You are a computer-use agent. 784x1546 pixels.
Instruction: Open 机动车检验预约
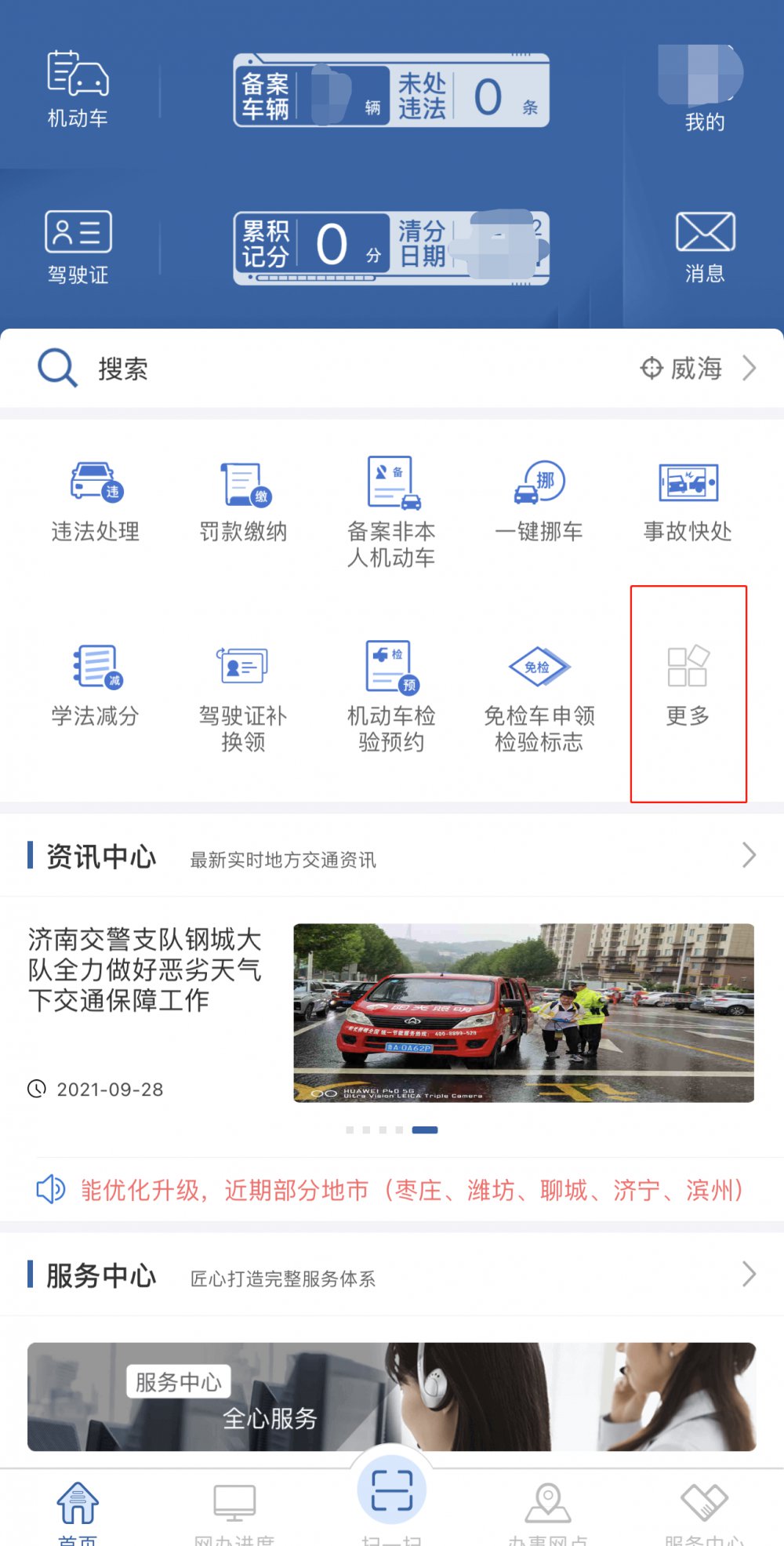tap(391, 695)
